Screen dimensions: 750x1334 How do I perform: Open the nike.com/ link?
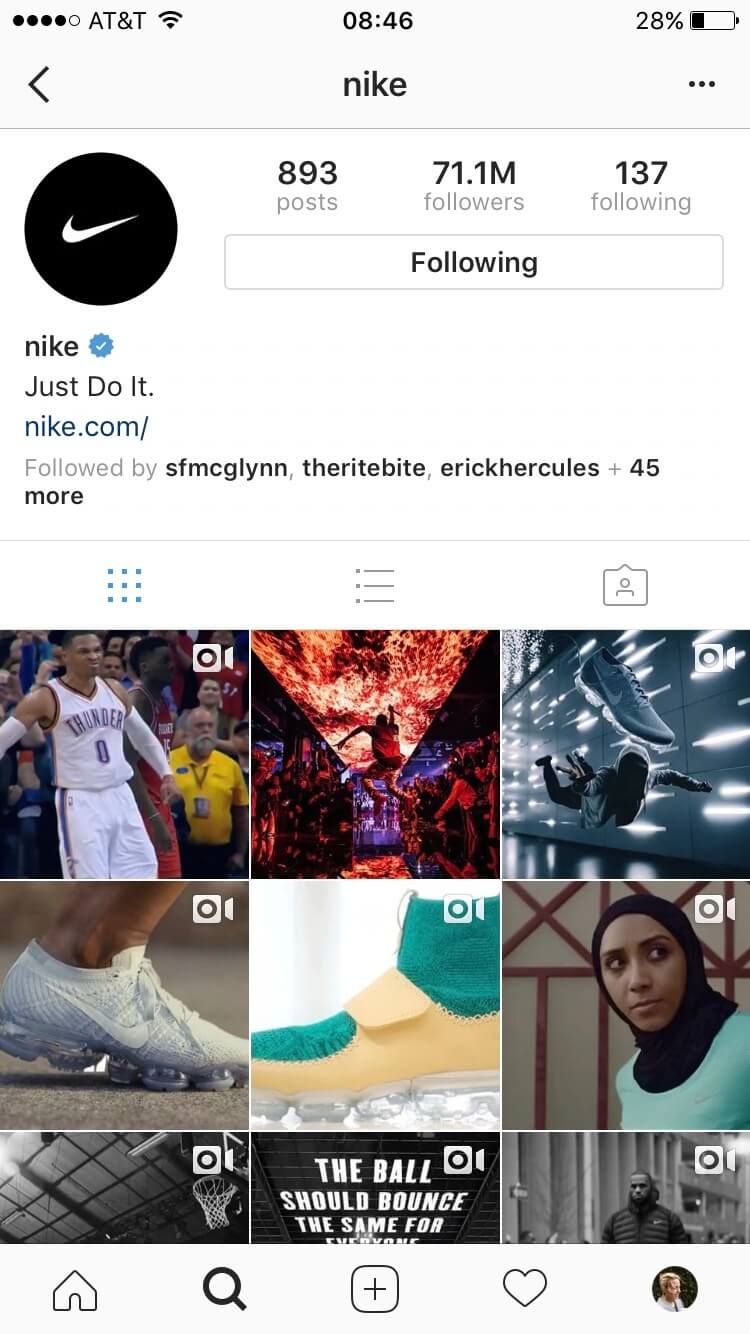[86, 426]
